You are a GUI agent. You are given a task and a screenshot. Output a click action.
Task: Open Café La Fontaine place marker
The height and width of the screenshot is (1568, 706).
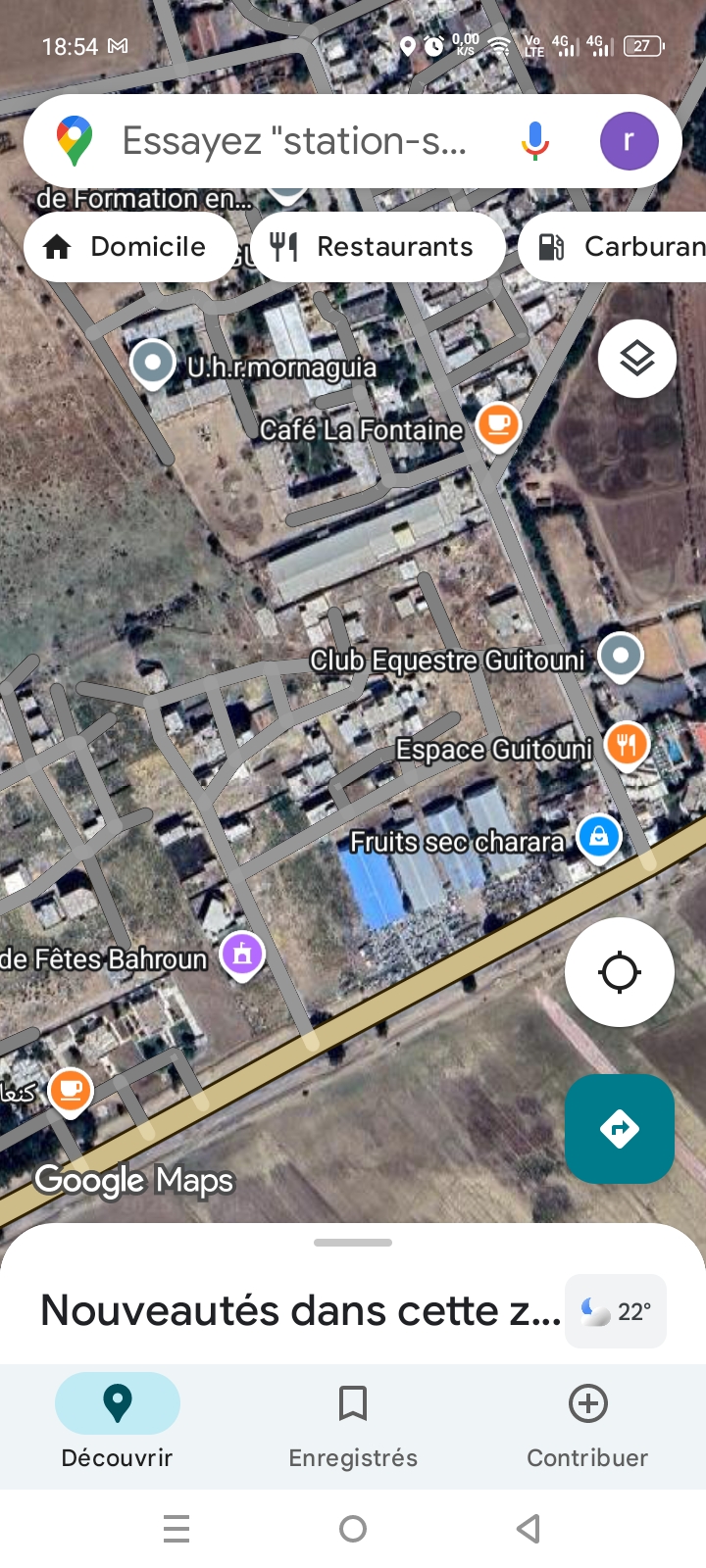point(498,425)
